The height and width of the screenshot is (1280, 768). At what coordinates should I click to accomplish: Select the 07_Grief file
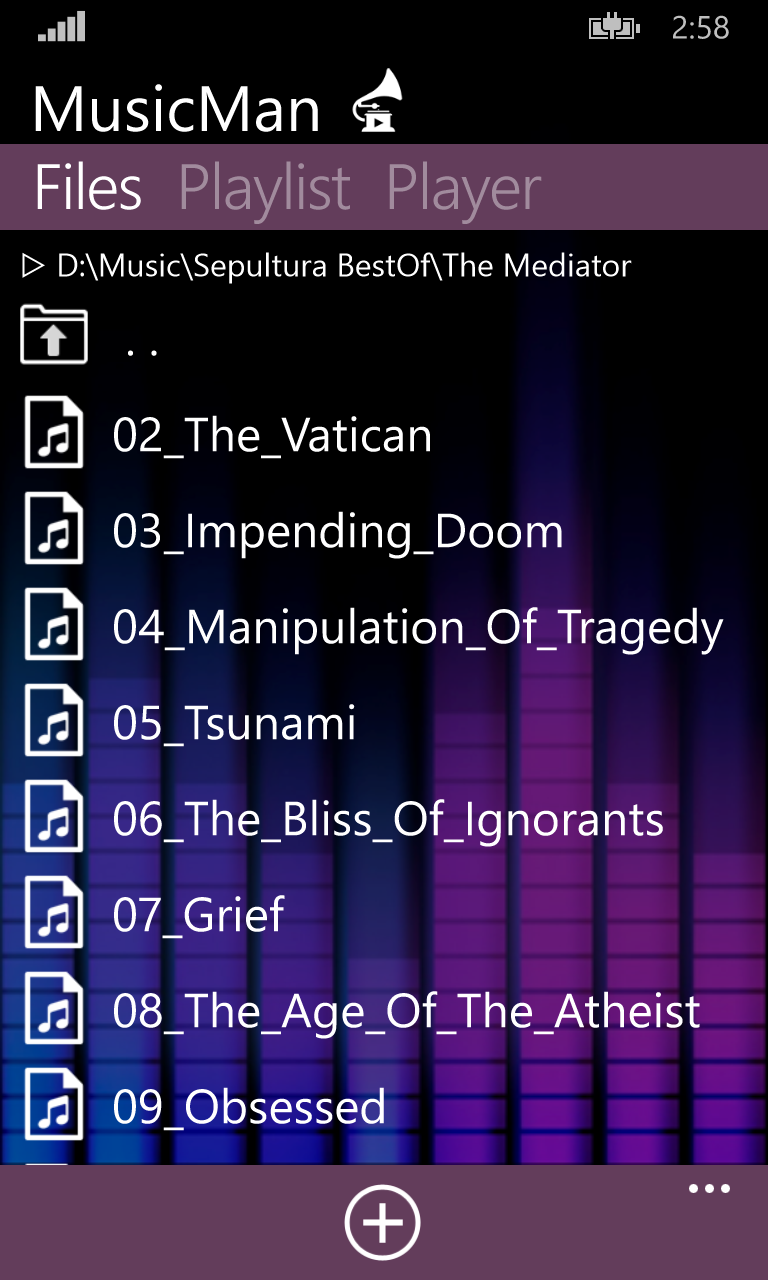198,915
